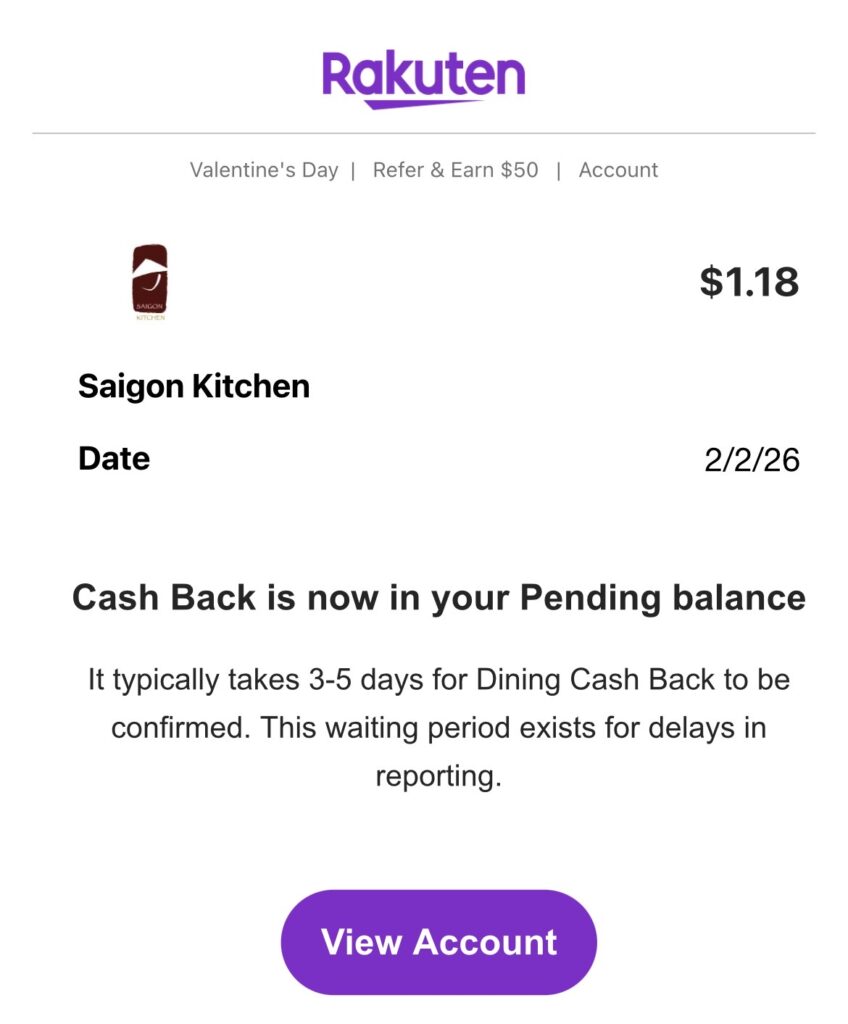Open Valentine's Day from the navigation row
Viewport: 848px width, 1024px height.
pos(264,170)
